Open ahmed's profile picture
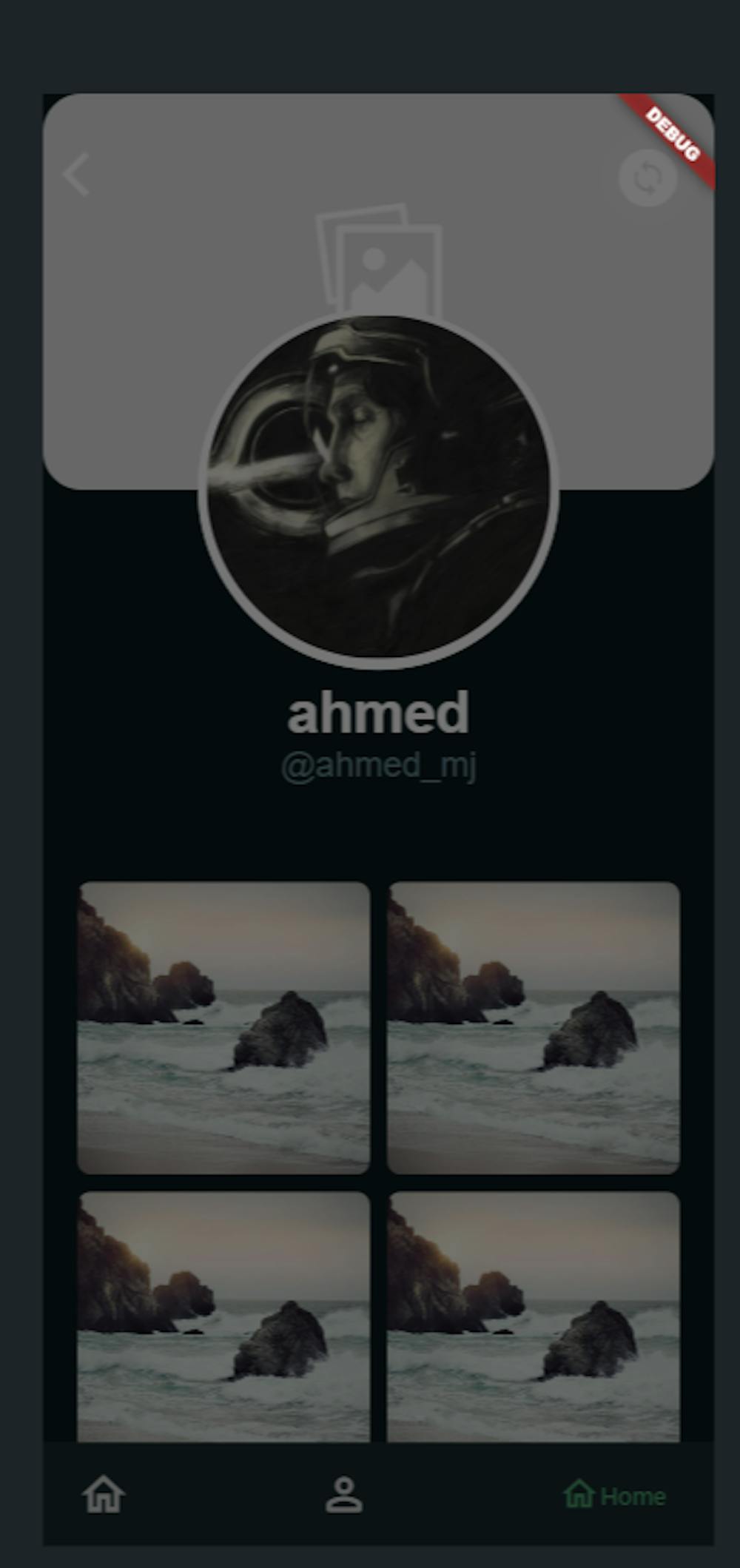 click(378, 488)
